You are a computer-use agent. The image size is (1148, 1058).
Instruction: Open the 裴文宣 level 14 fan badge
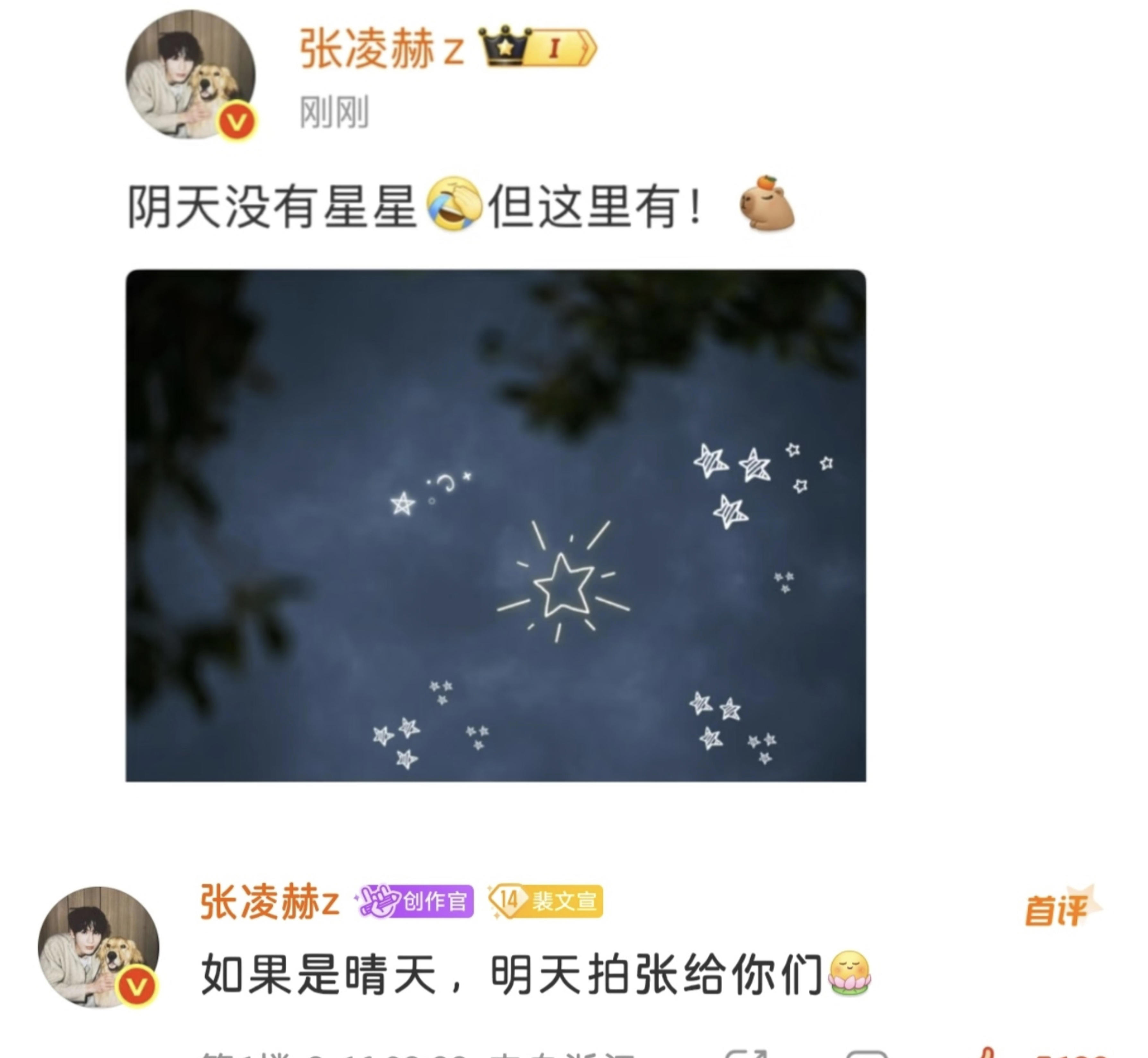click(x=545, y=902)
